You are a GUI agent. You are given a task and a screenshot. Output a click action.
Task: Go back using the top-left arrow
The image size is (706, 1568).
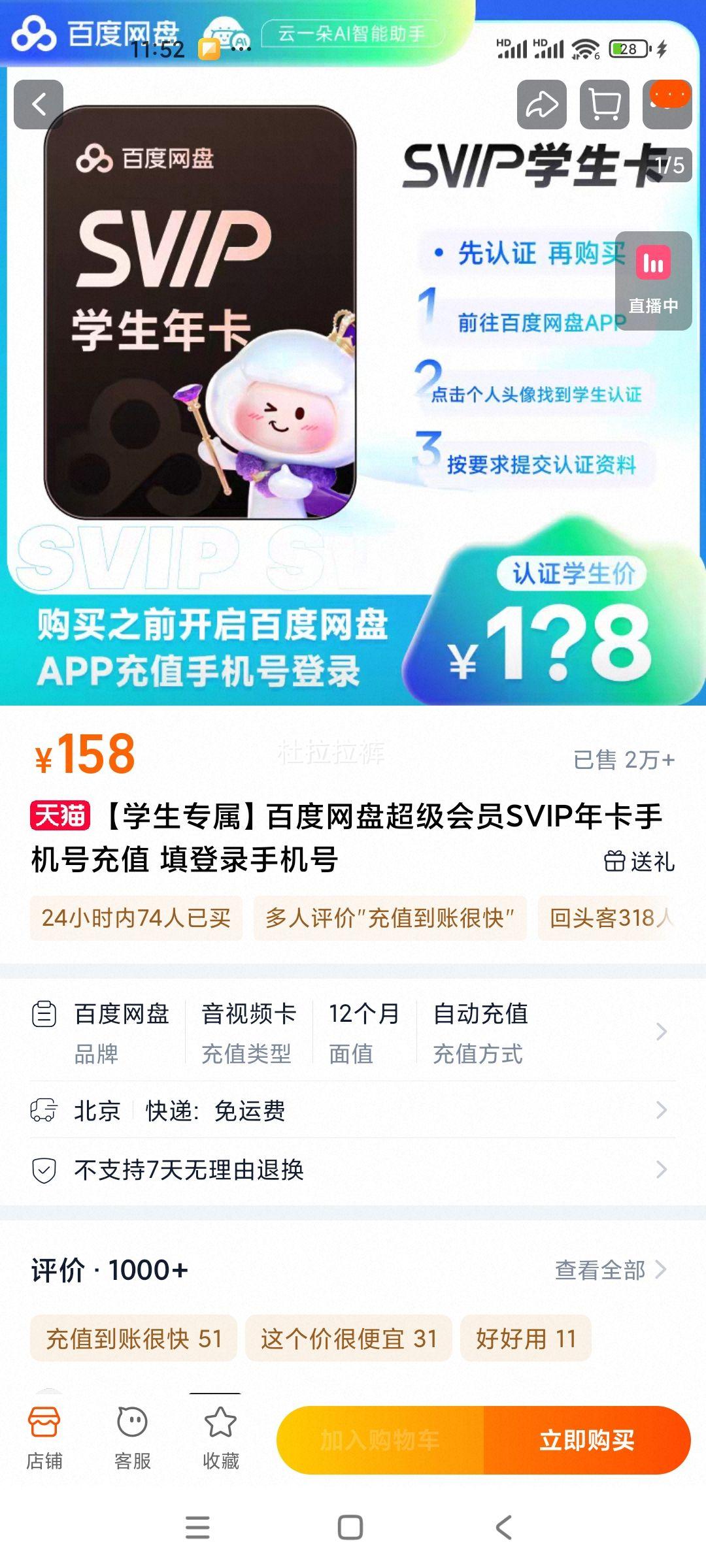39,105
